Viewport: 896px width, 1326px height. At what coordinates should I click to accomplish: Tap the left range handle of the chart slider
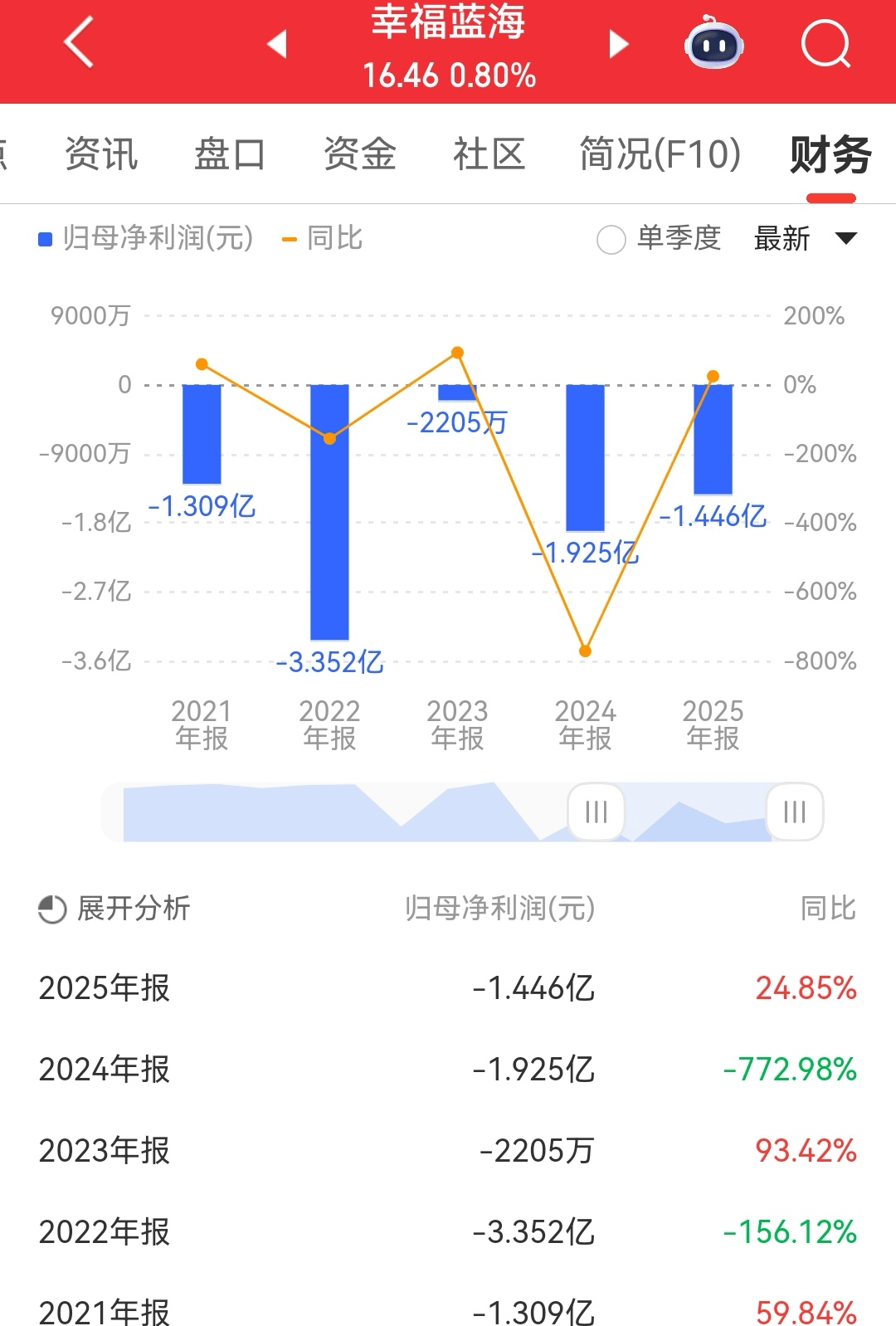tap(596, 812)
